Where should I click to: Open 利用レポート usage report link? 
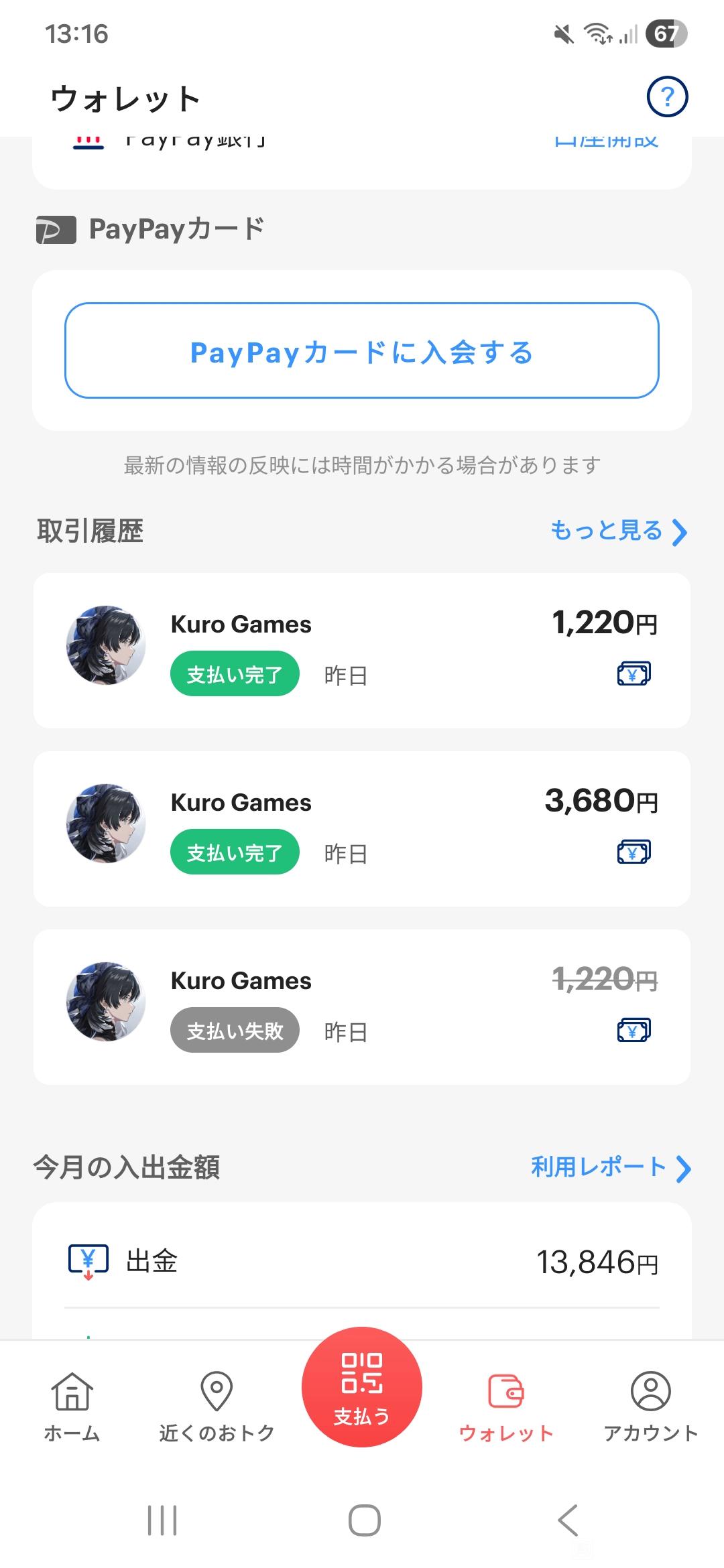610,1167
